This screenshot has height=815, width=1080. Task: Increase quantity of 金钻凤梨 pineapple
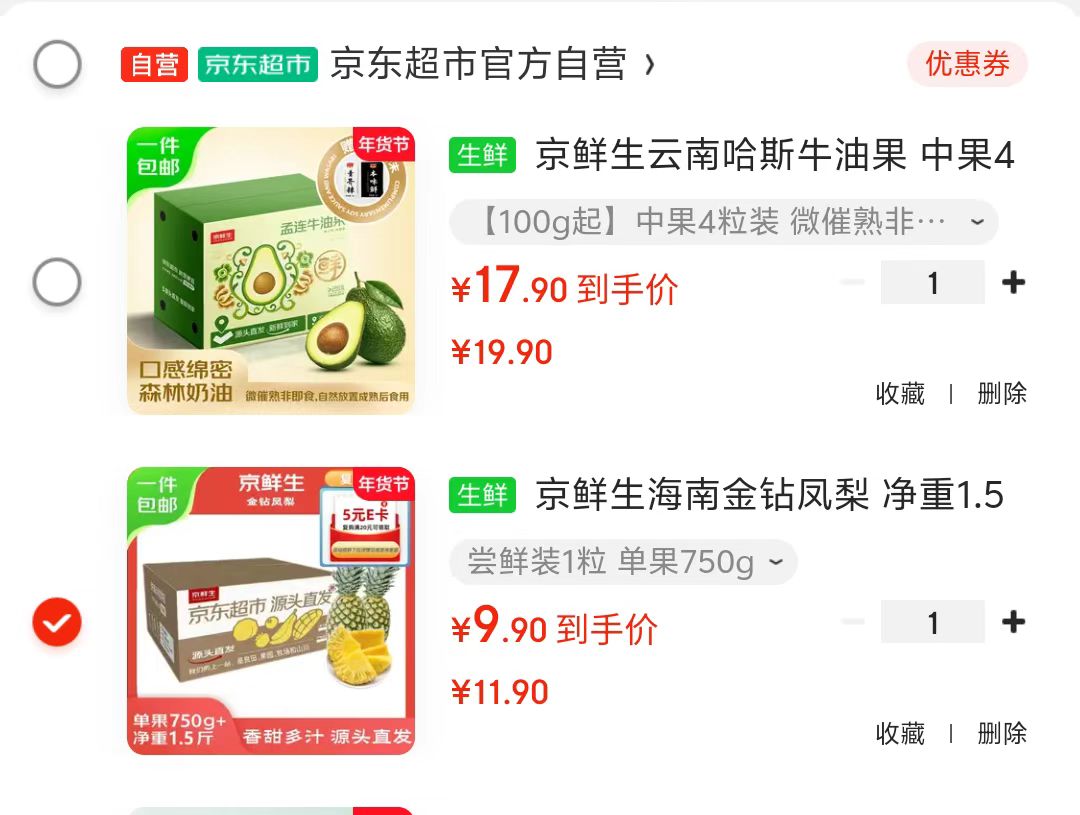click(1013, 622)
